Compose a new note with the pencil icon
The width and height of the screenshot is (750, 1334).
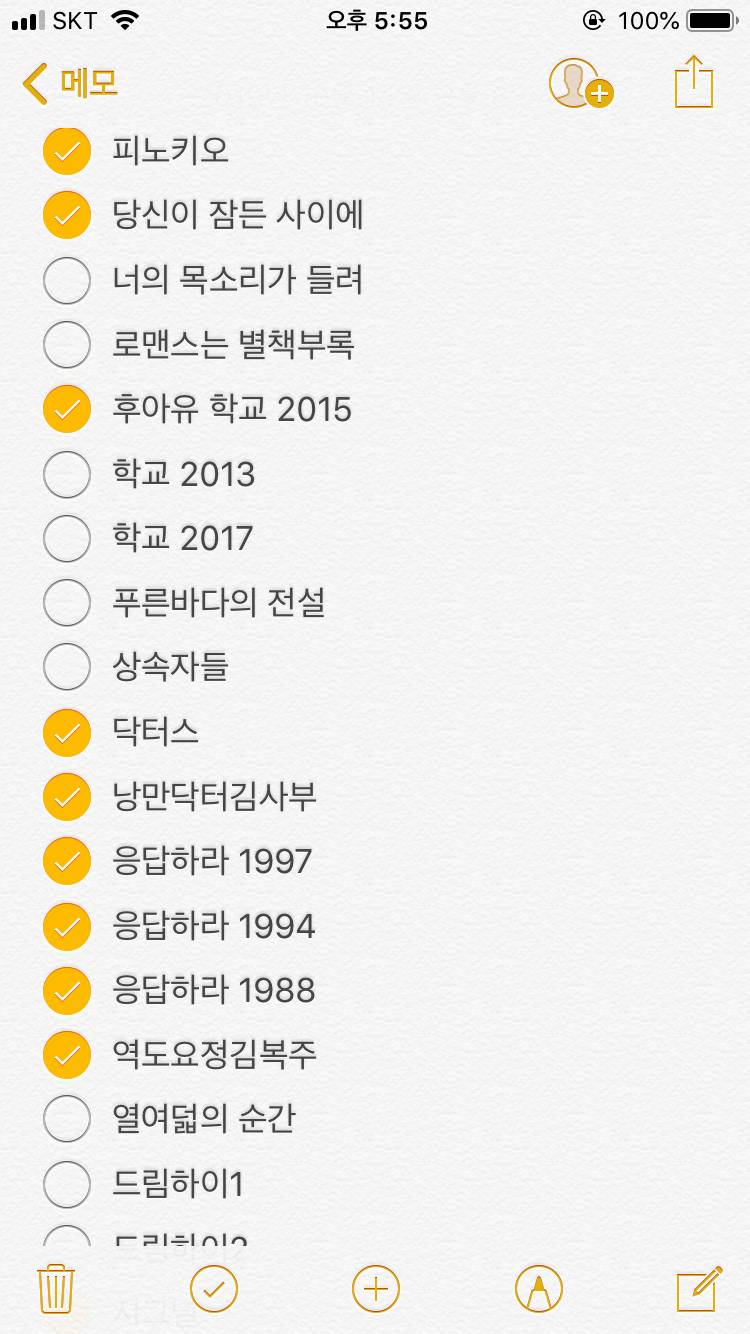point(699,1289)
